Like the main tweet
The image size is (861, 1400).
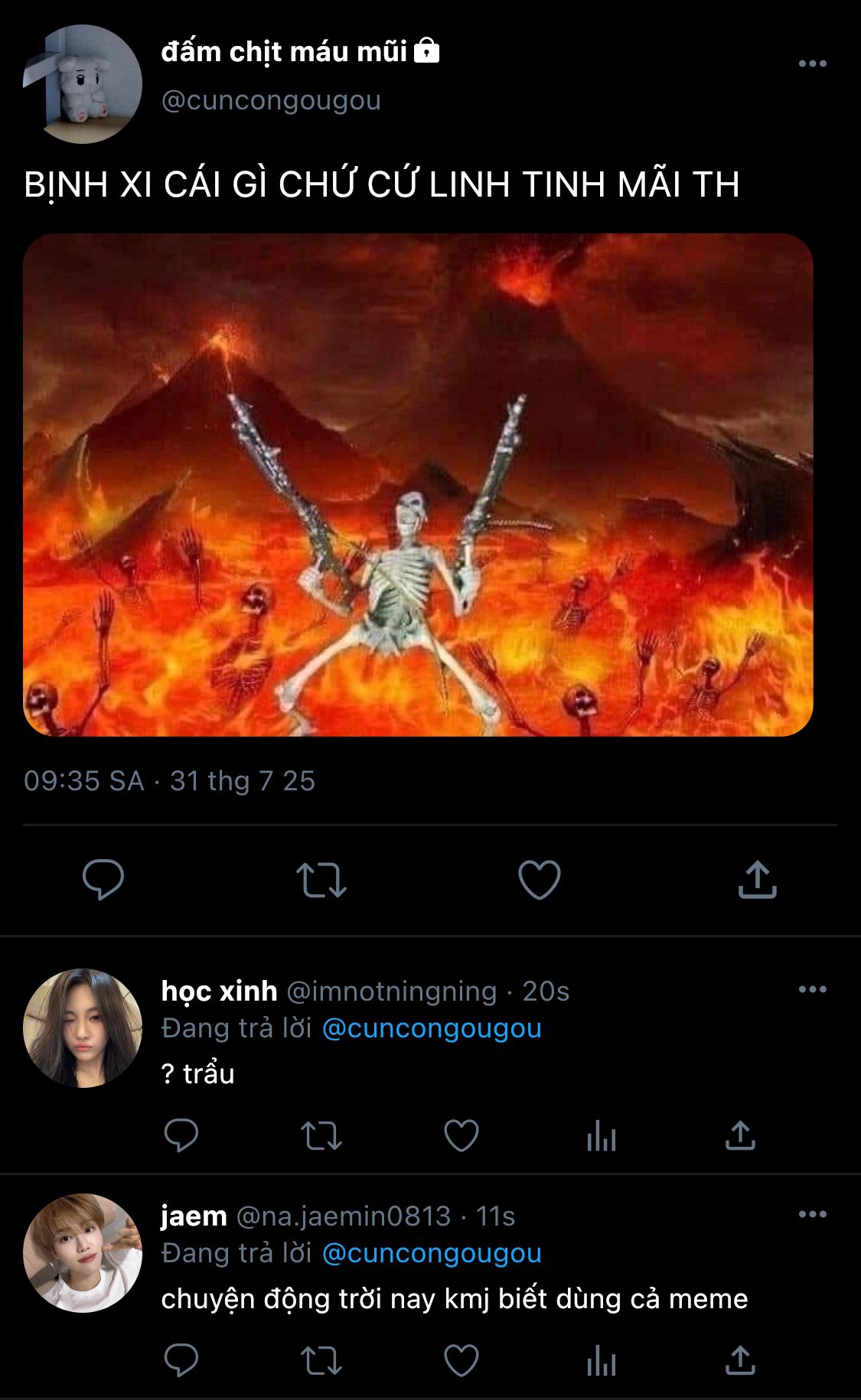(540, 880)
